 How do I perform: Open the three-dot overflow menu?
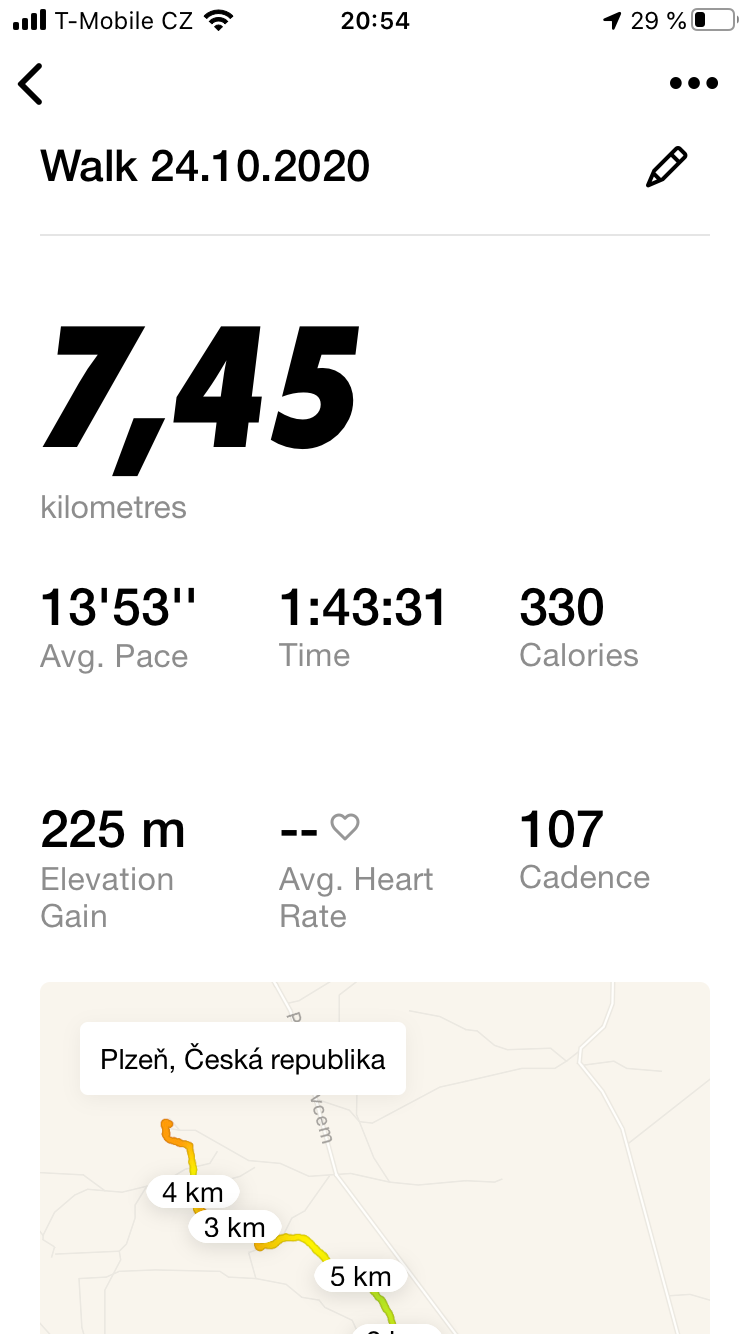tap(694, 84)
